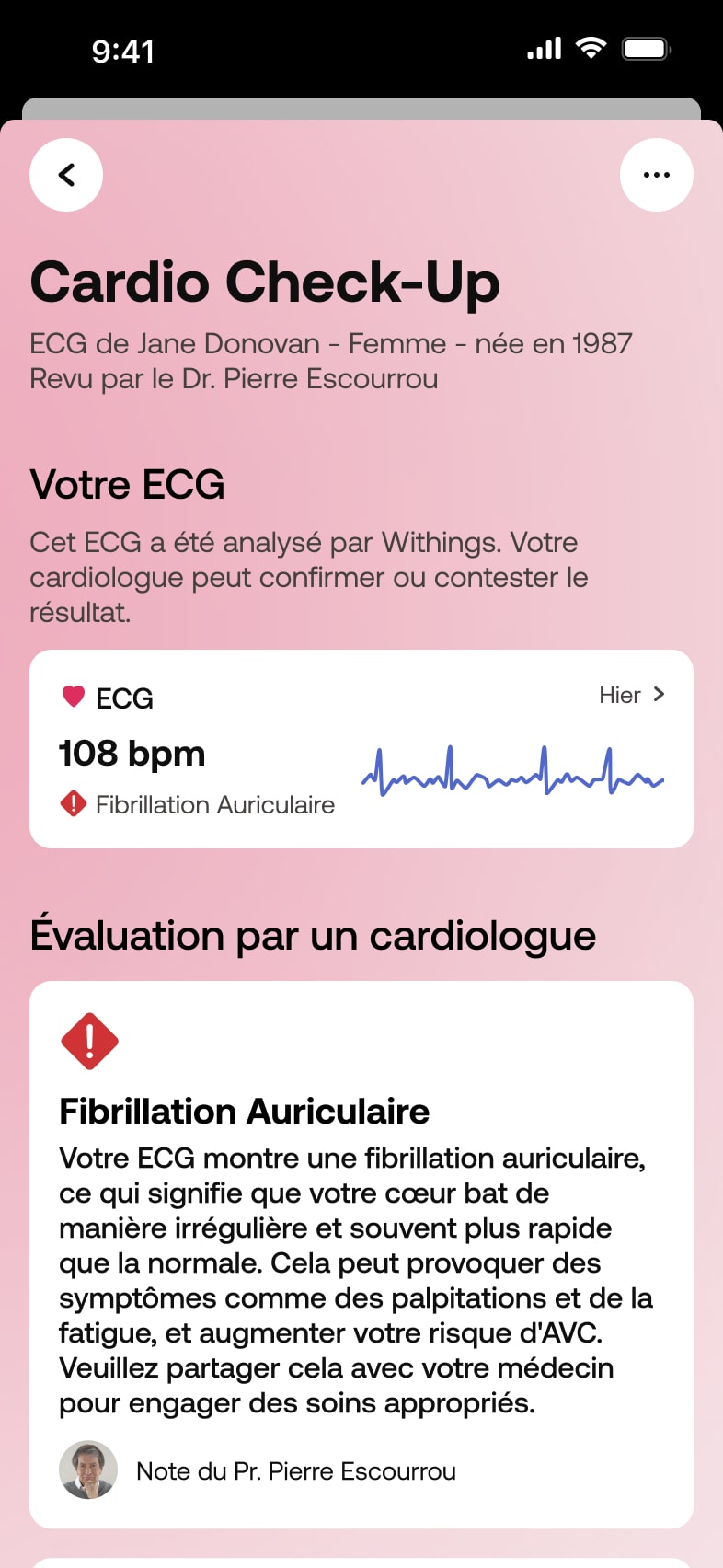
Task: Tap the Wi-Fi indicator in status bar
Action: [592, 48]
